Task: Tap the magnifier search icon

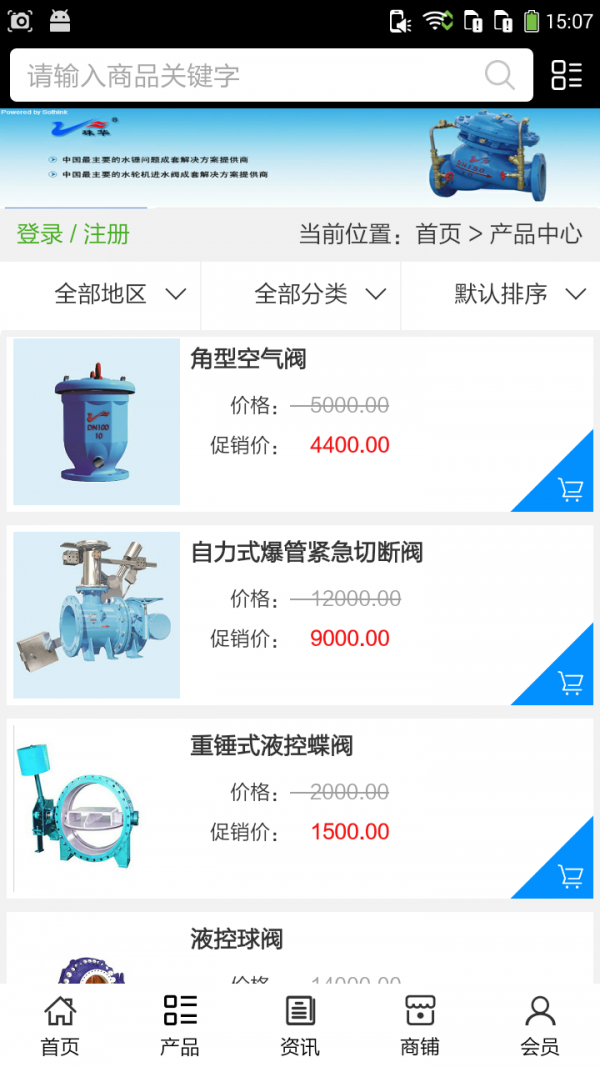Action: (x=499, y=75)
